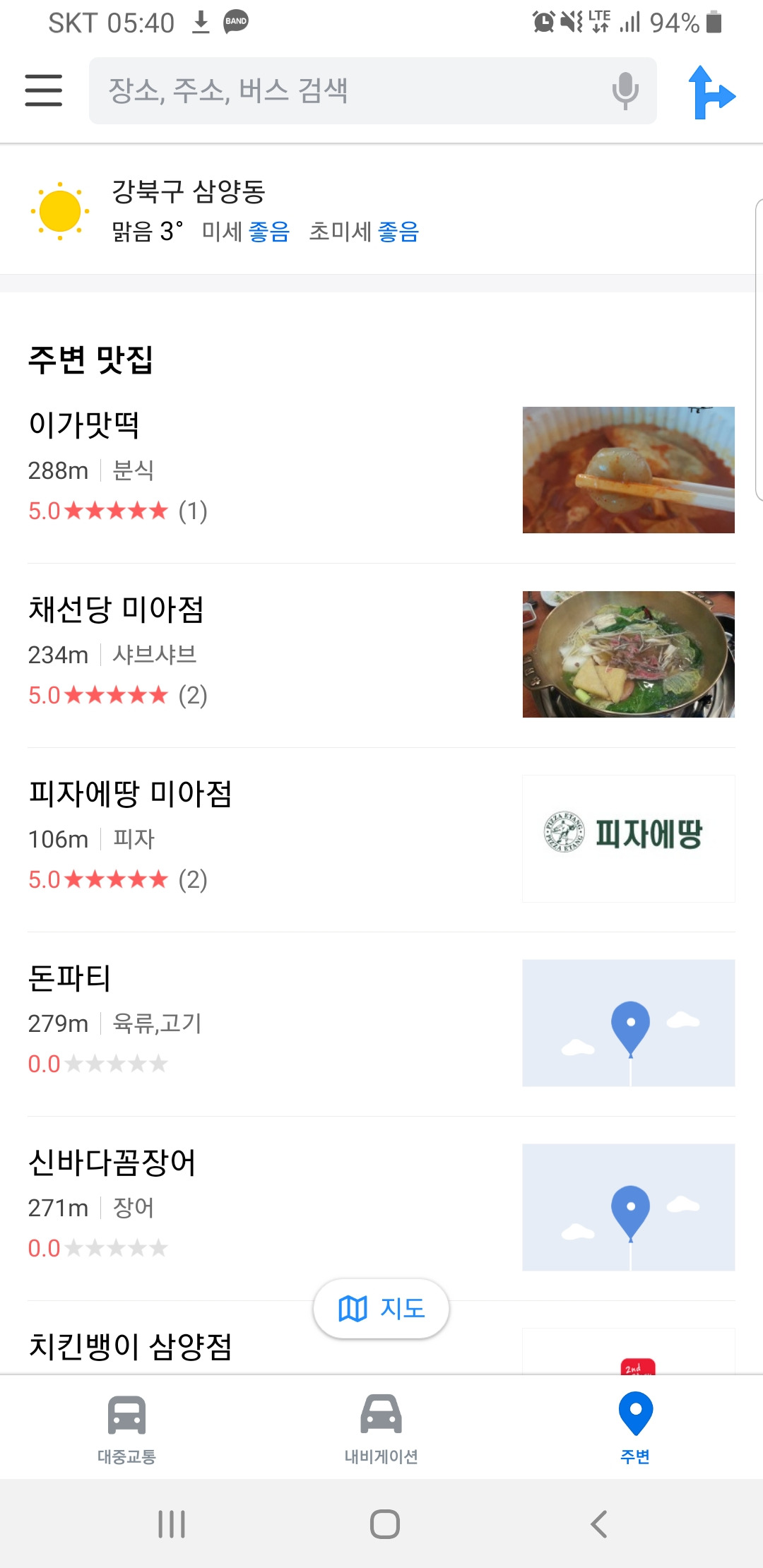
Task: Open the hamburger menu drawer
Action: tap(44, 90)
